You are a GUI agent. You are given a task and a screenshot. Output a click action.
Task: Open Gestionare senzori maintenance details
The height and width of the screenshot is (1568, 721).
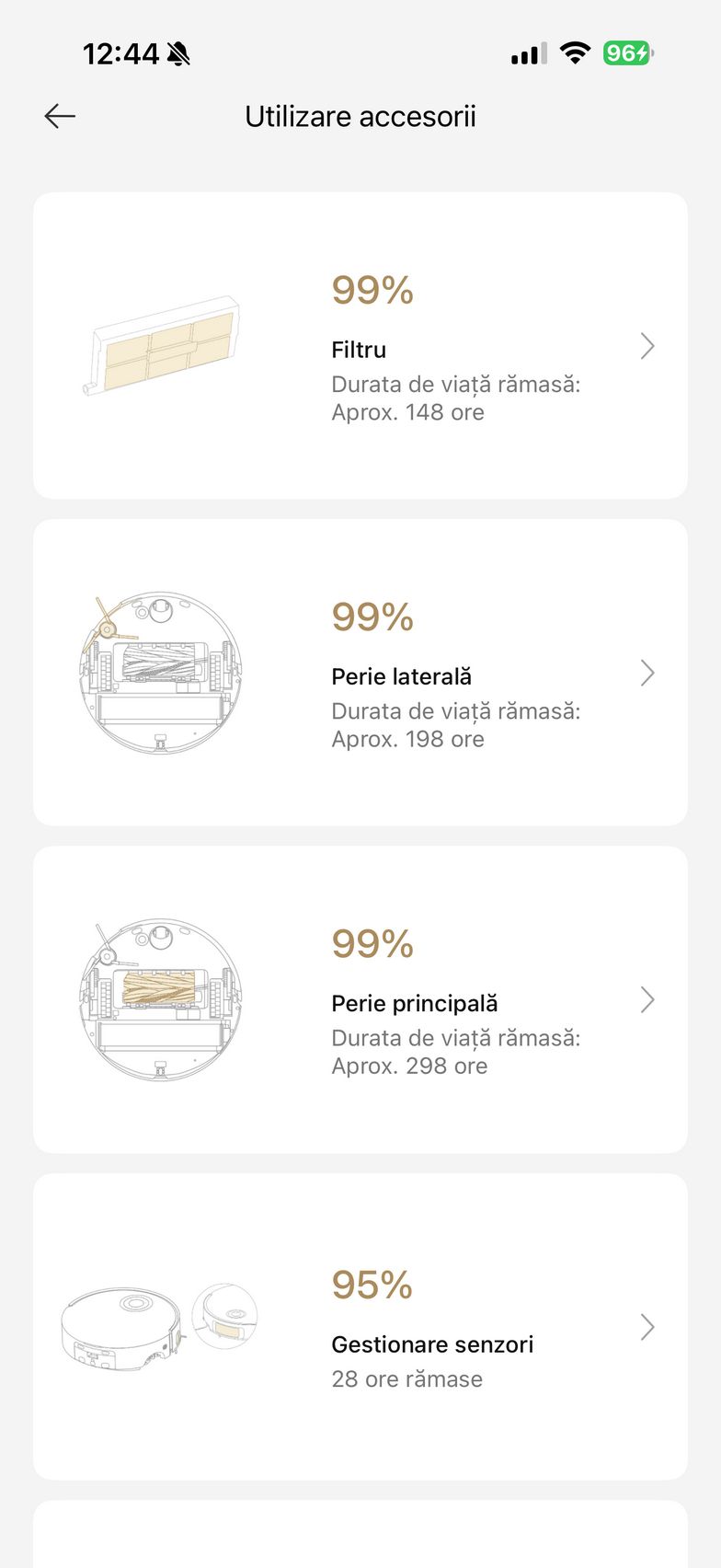click(360, 1326)
